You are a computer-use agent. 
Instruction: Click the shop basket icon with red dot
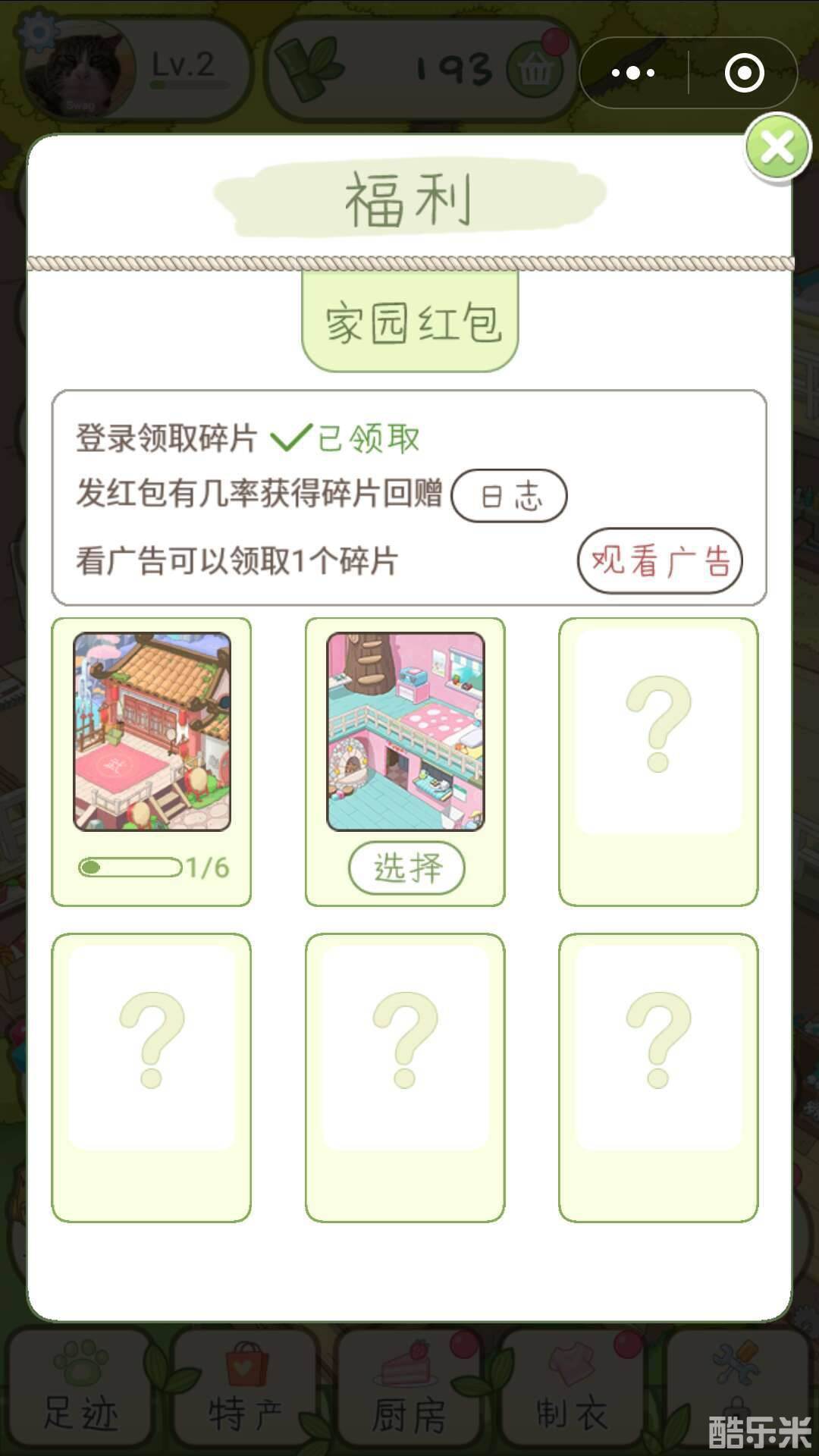pos(535,68)
